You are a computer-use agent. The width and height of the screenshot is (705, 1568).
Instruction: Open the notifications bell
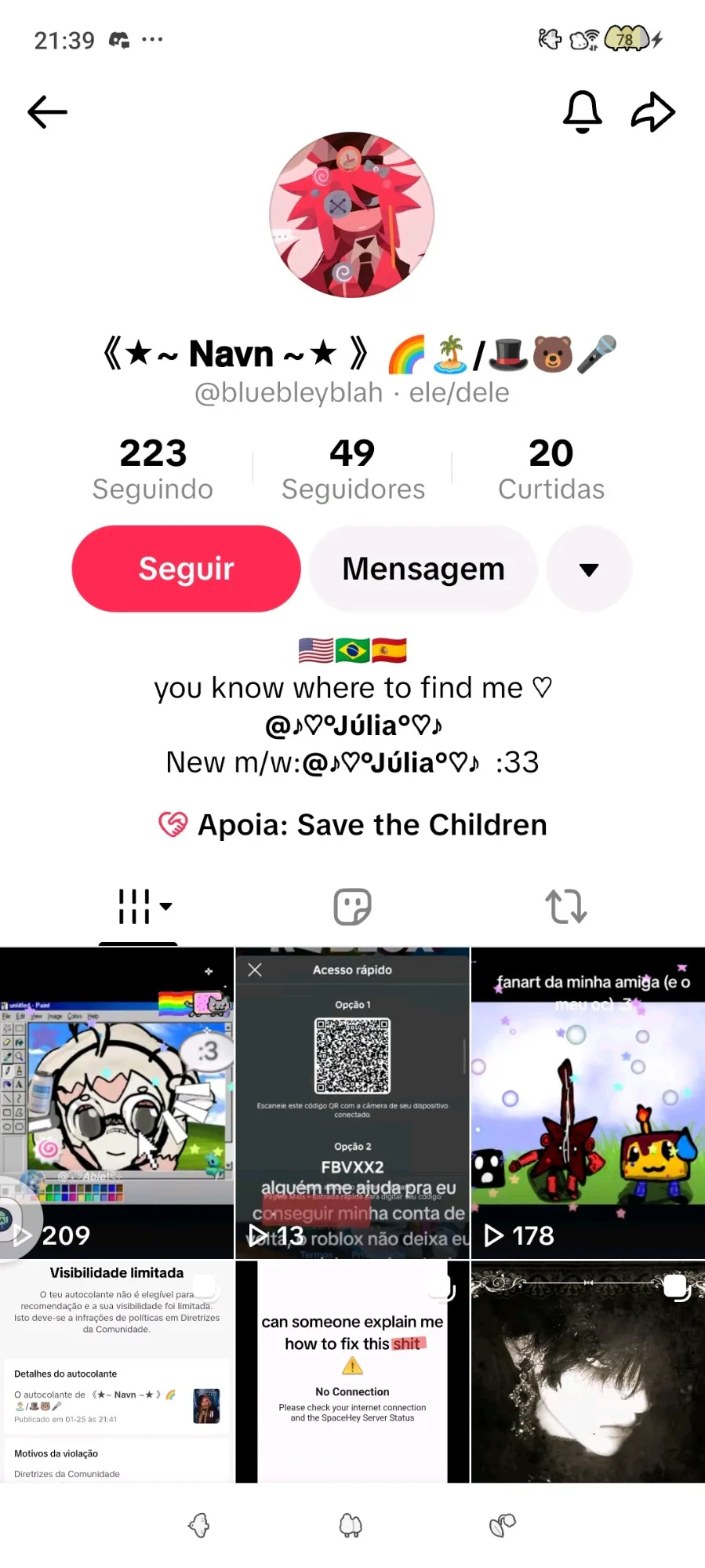point(582,112)
